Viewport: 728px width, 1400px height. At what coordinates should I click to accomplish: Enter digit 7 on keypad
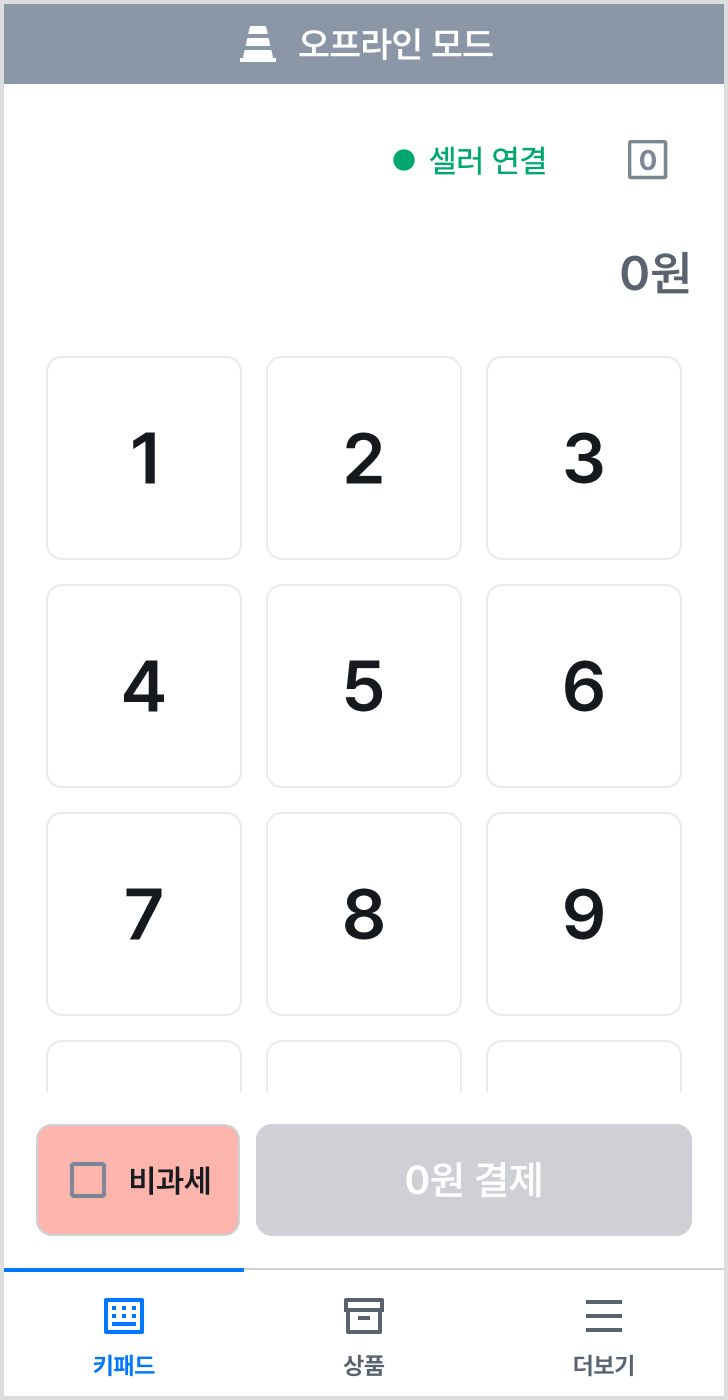coord(144,914)
